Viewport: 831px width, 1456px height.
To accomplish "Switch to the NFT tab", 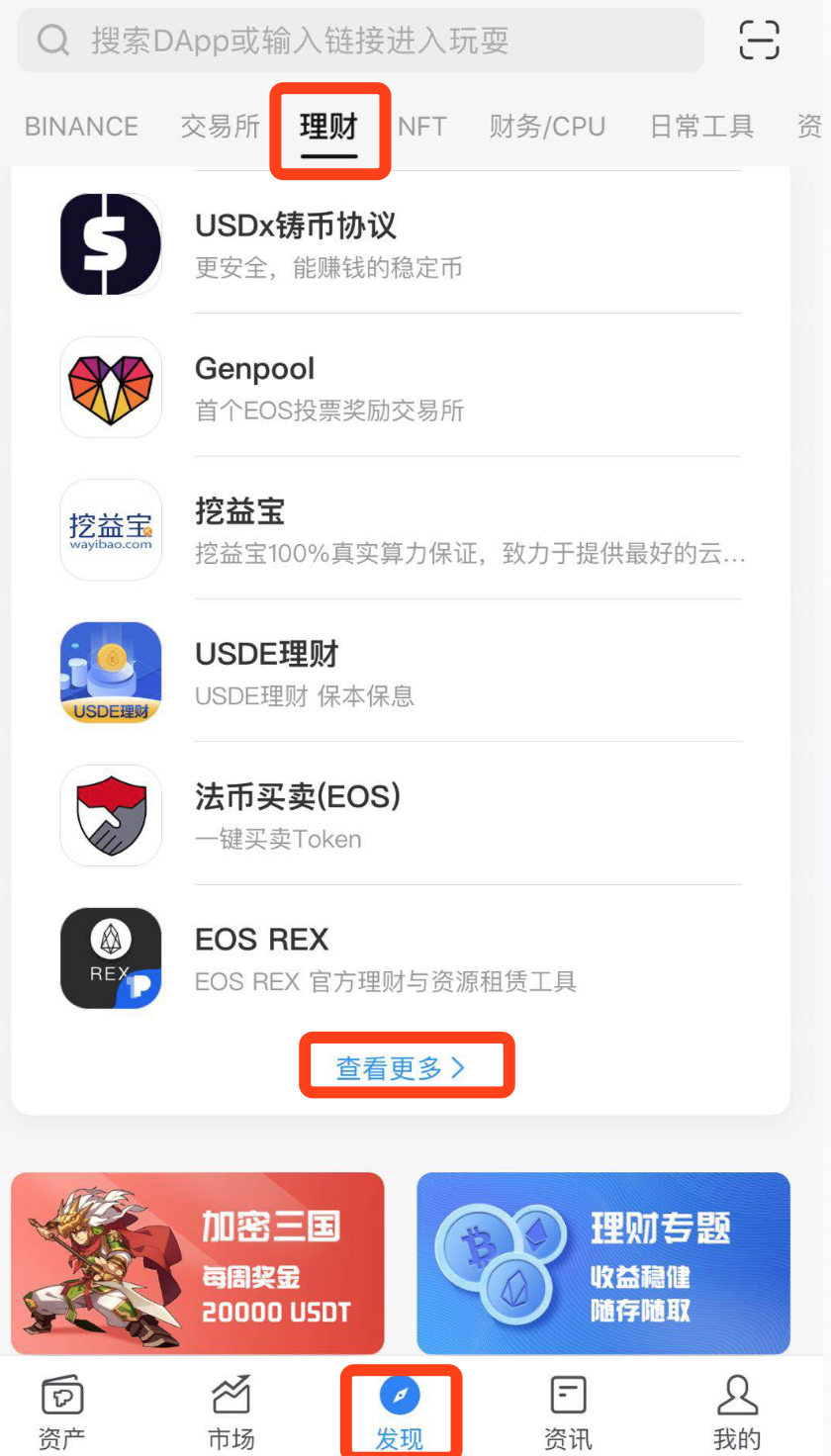I will click(422, 127).
